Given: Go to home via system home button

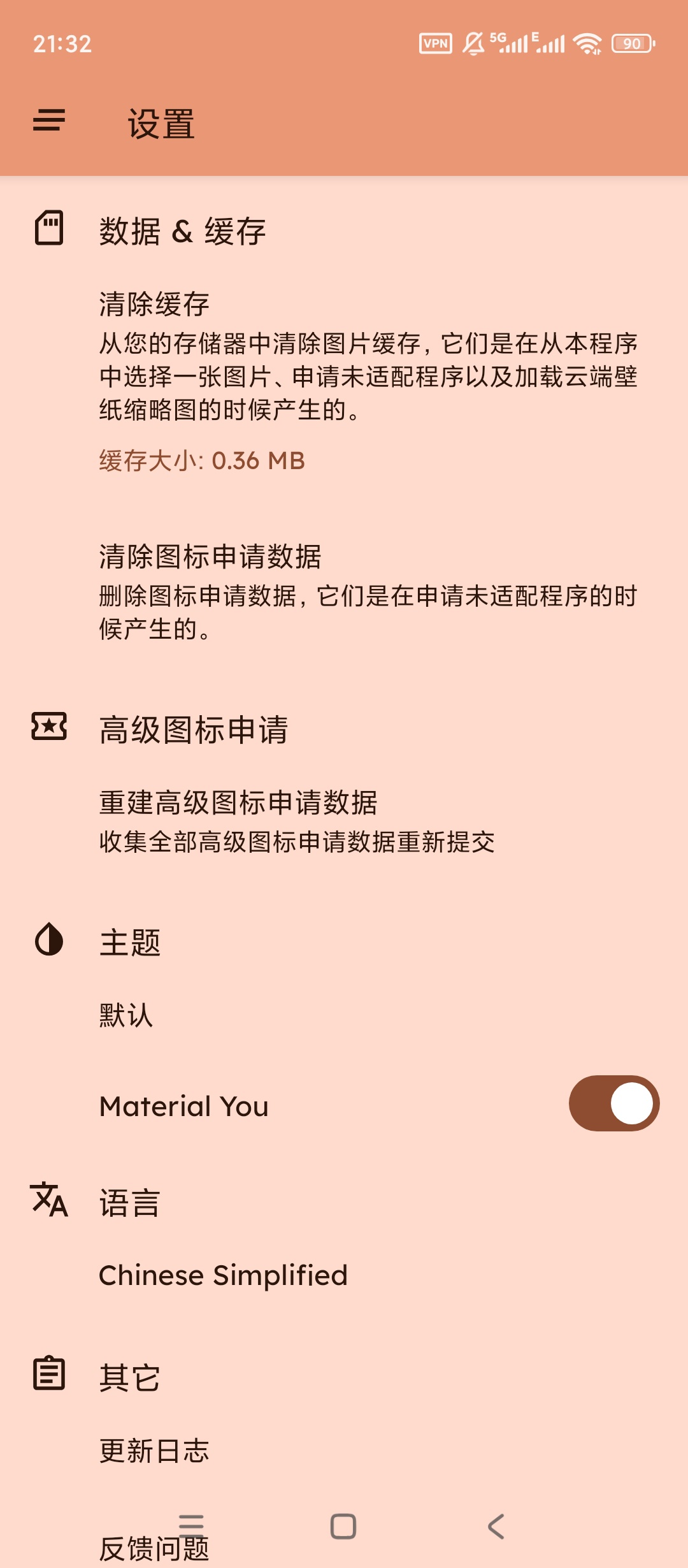Looking at the screenshot, I should (x=343, y=1527).
